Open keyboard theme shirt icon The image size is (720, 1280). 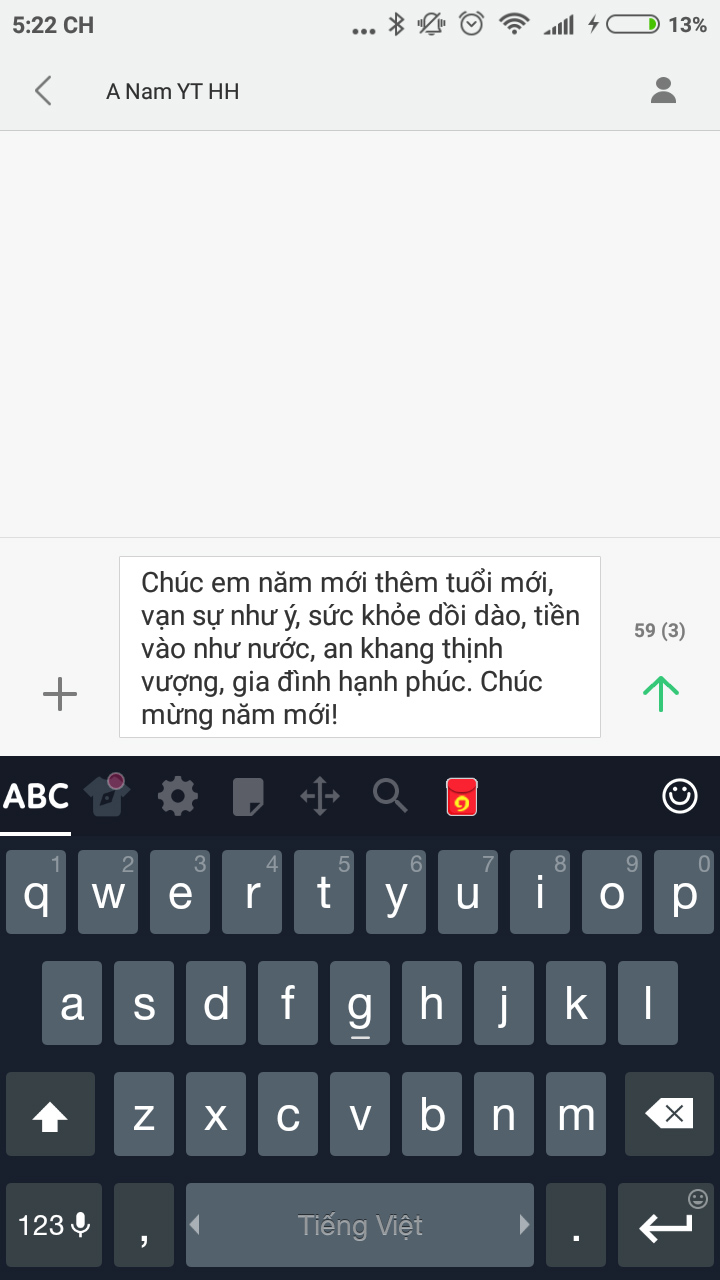click(x=106, y=796)
